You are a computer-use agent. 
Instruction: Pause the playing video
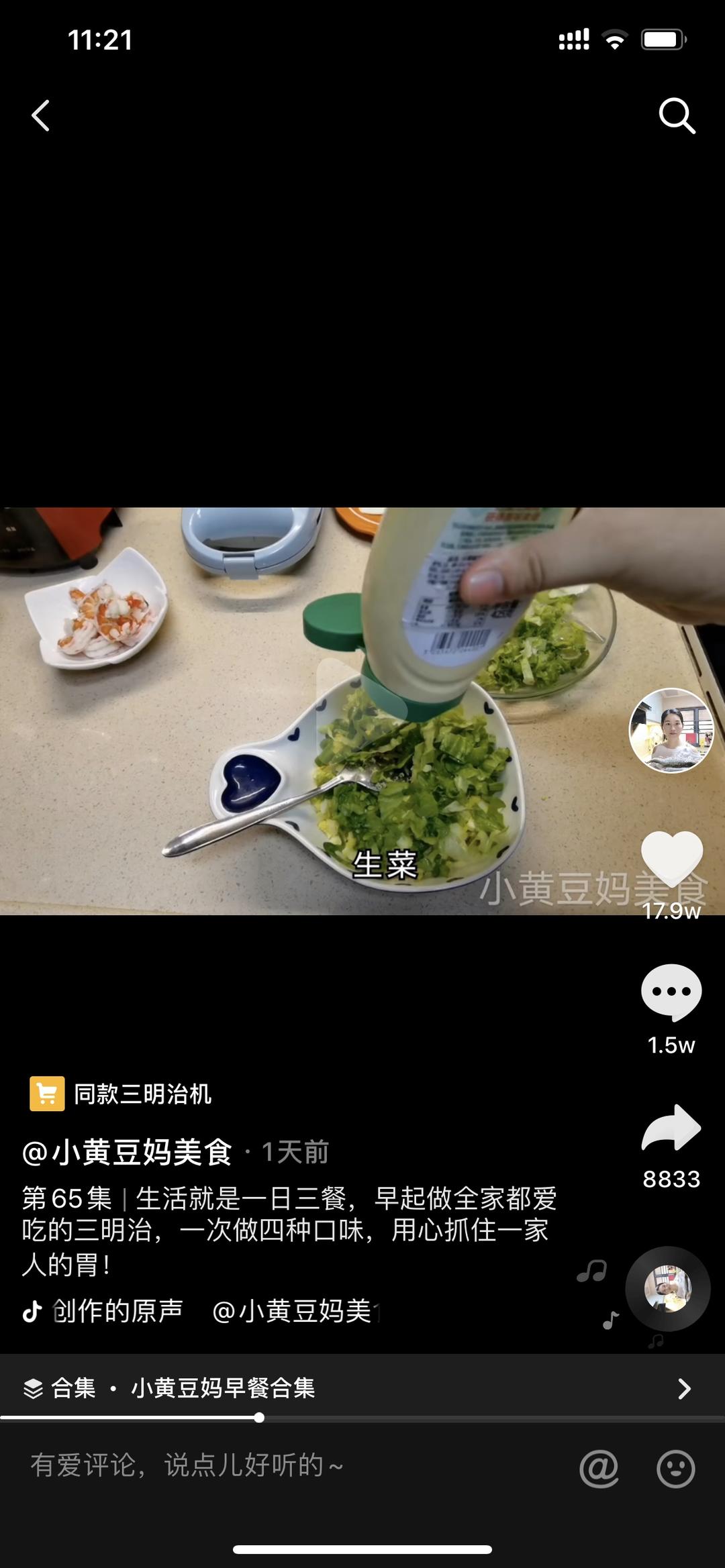tap(362, 711)
